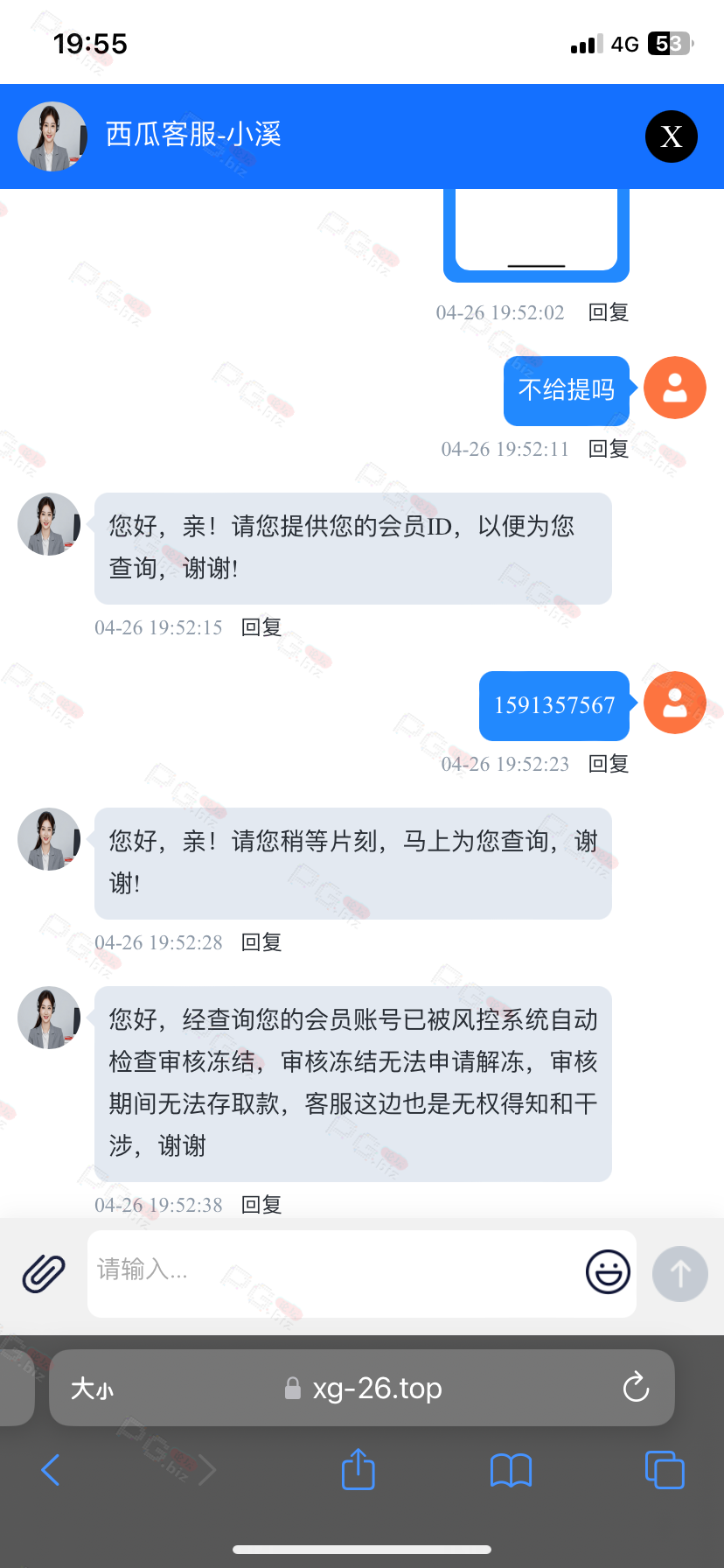Reply to the 不给提吗 message

point(609,449)
